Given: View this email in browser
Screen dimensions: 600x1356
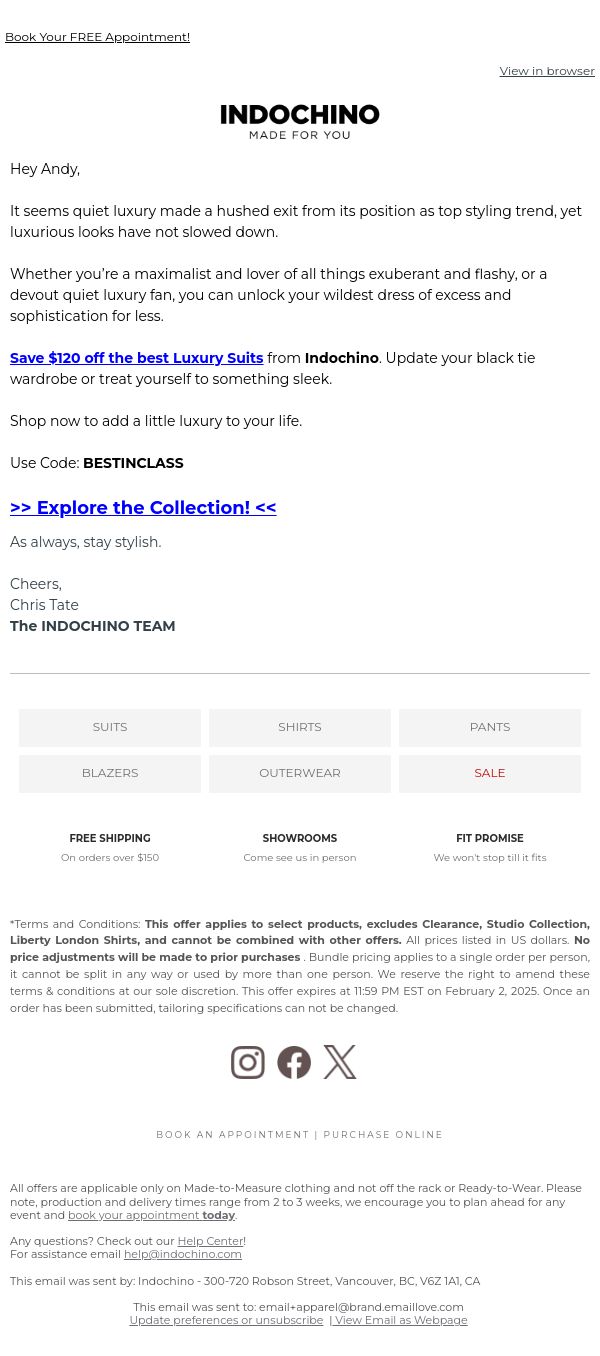Looking at the screenshot, I should tap(547, 71).
